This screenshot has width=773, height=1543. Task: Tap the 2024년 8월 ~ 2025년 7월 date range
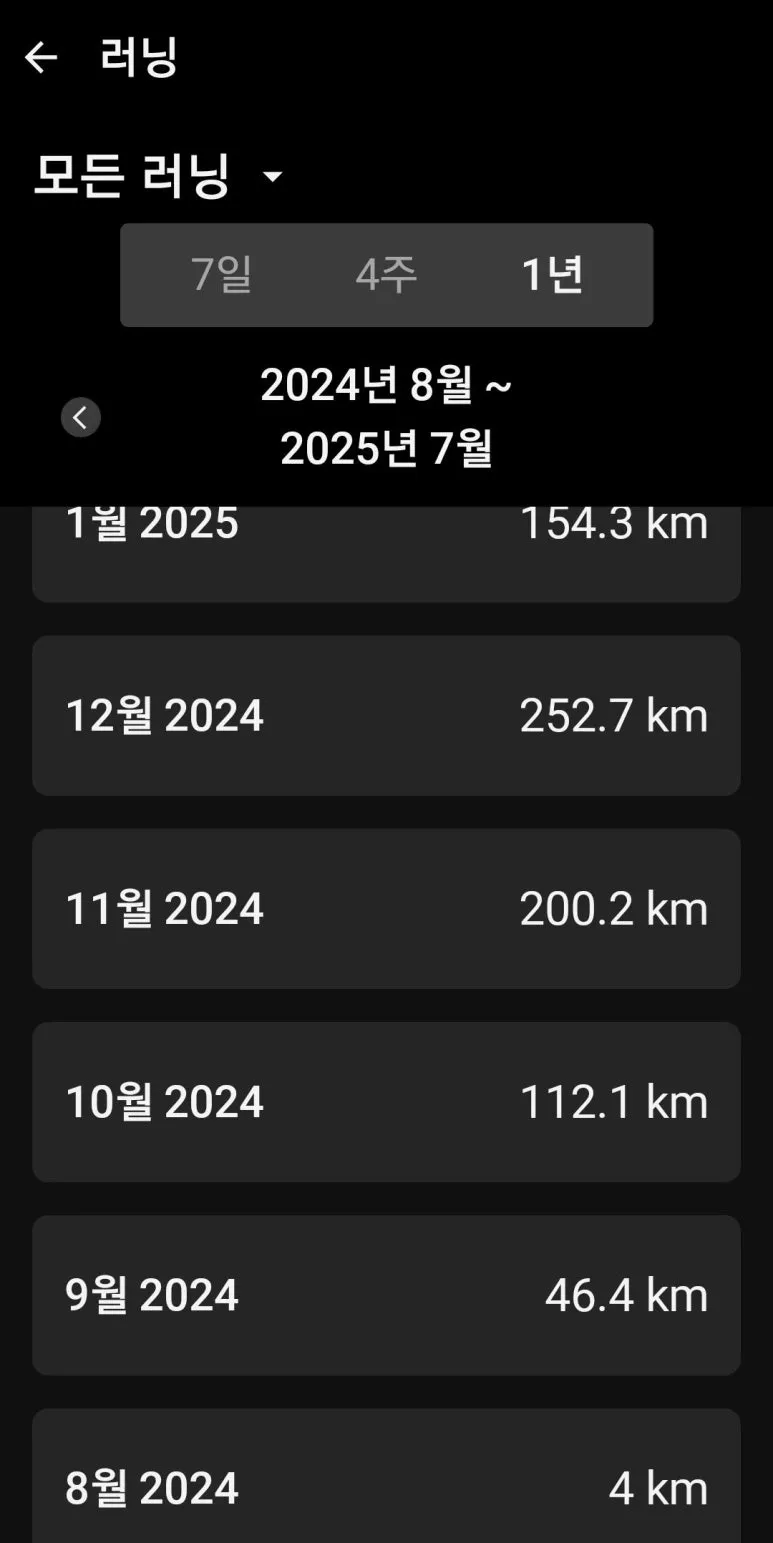386,417
